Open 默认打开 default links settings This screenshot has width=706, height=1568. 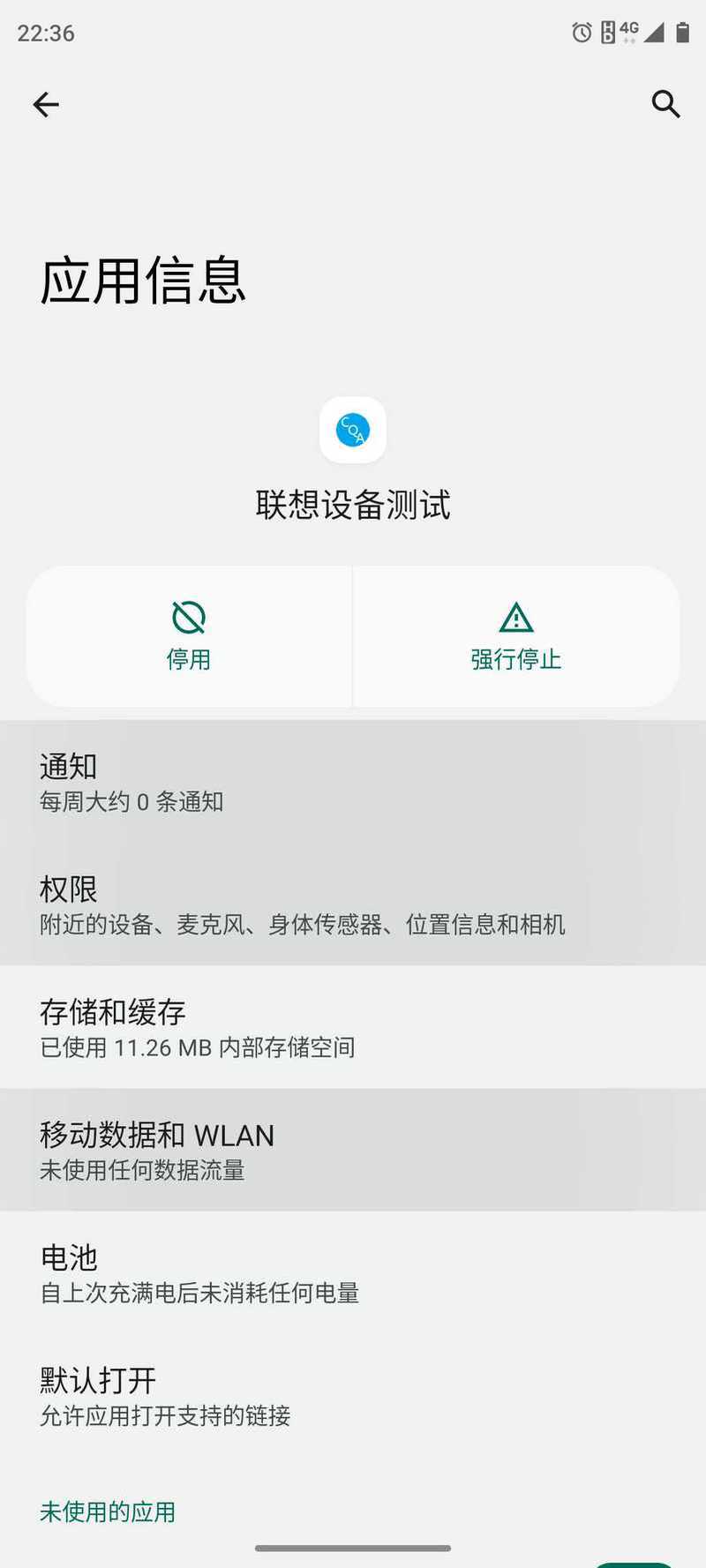(x=353, y=1395)
